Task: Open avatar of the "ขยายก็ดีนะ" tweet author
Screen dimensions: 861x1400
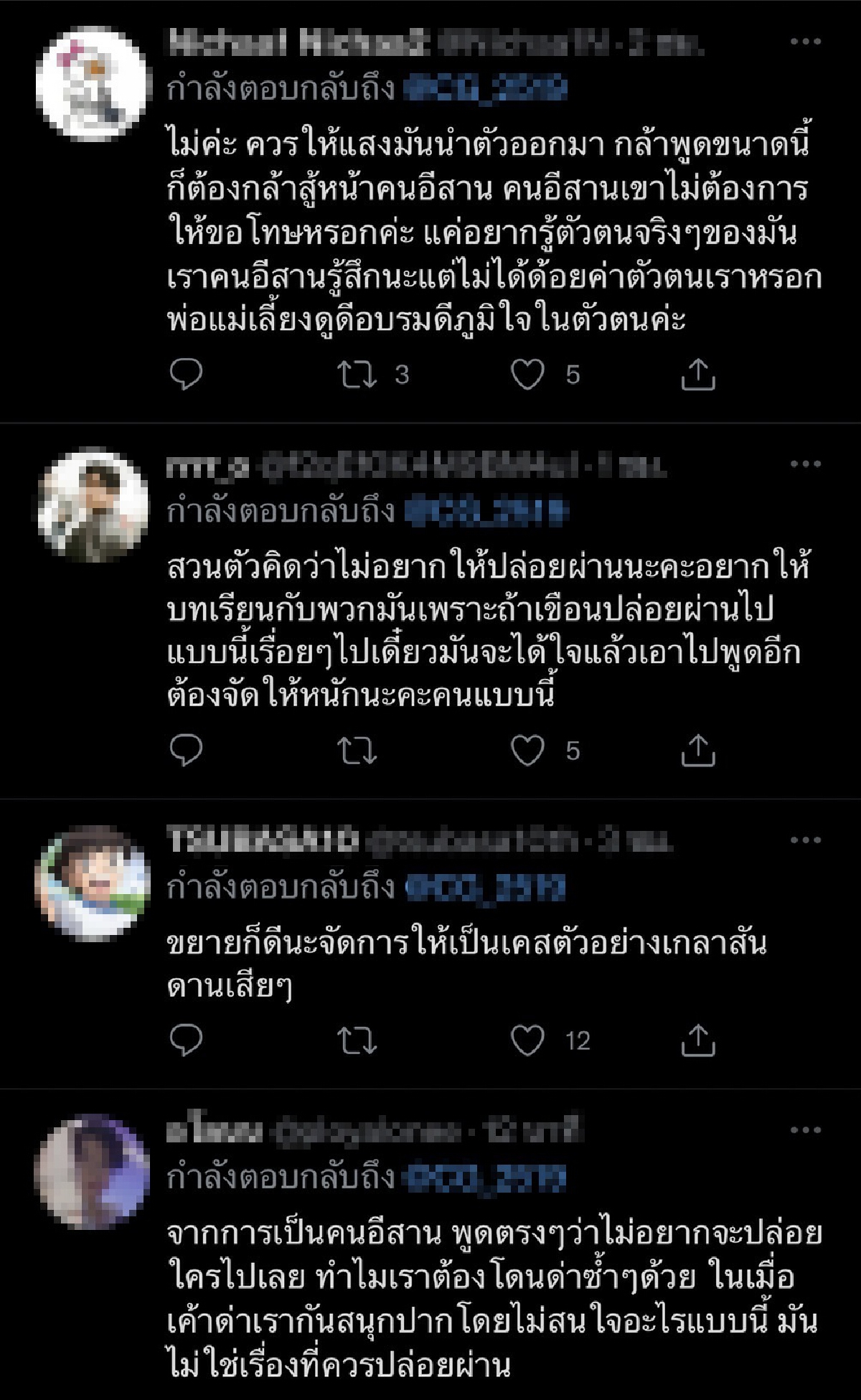Action: [x=92, y=882]
